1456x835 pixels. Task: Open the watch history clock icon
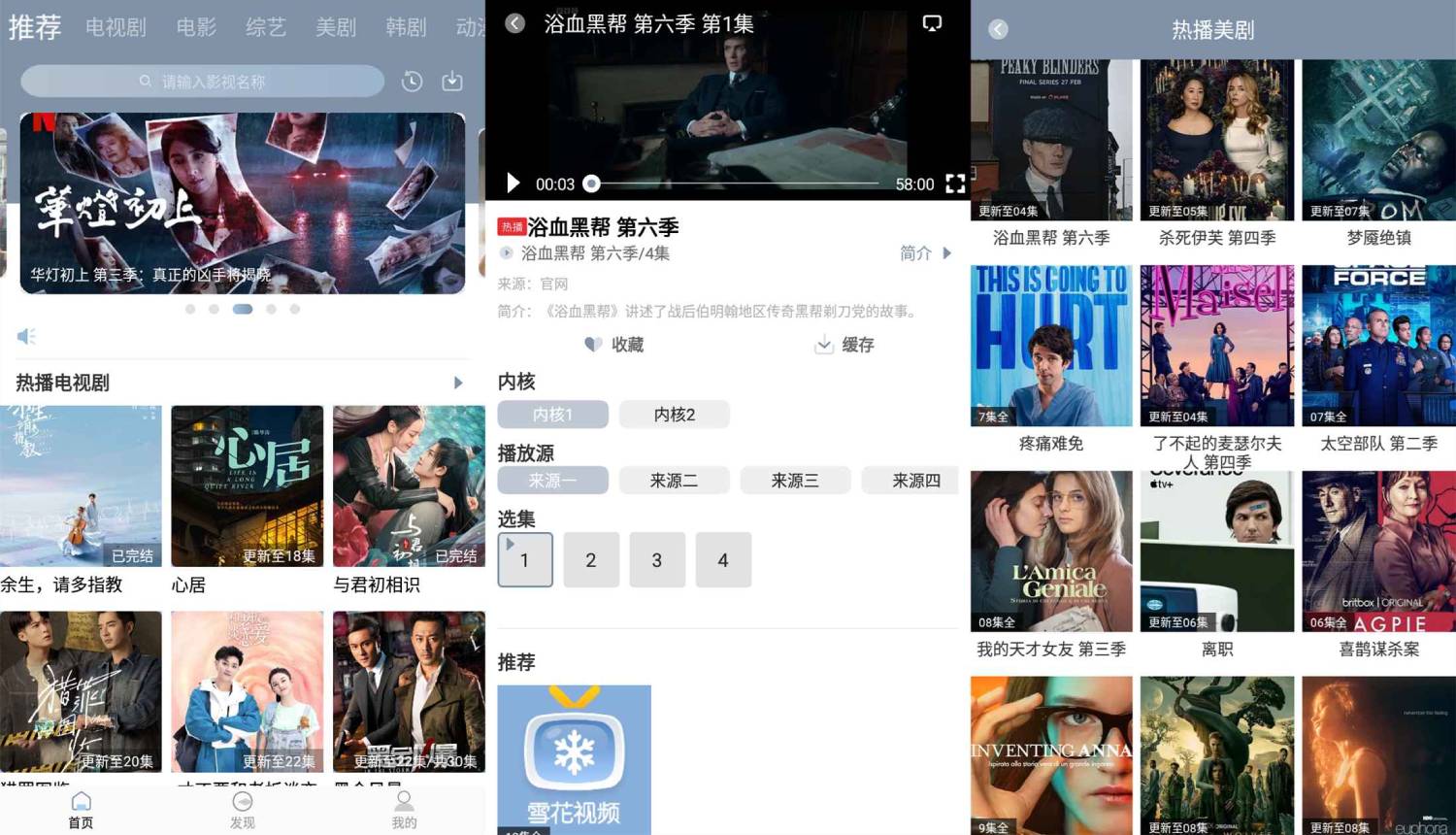pos(412,82)
